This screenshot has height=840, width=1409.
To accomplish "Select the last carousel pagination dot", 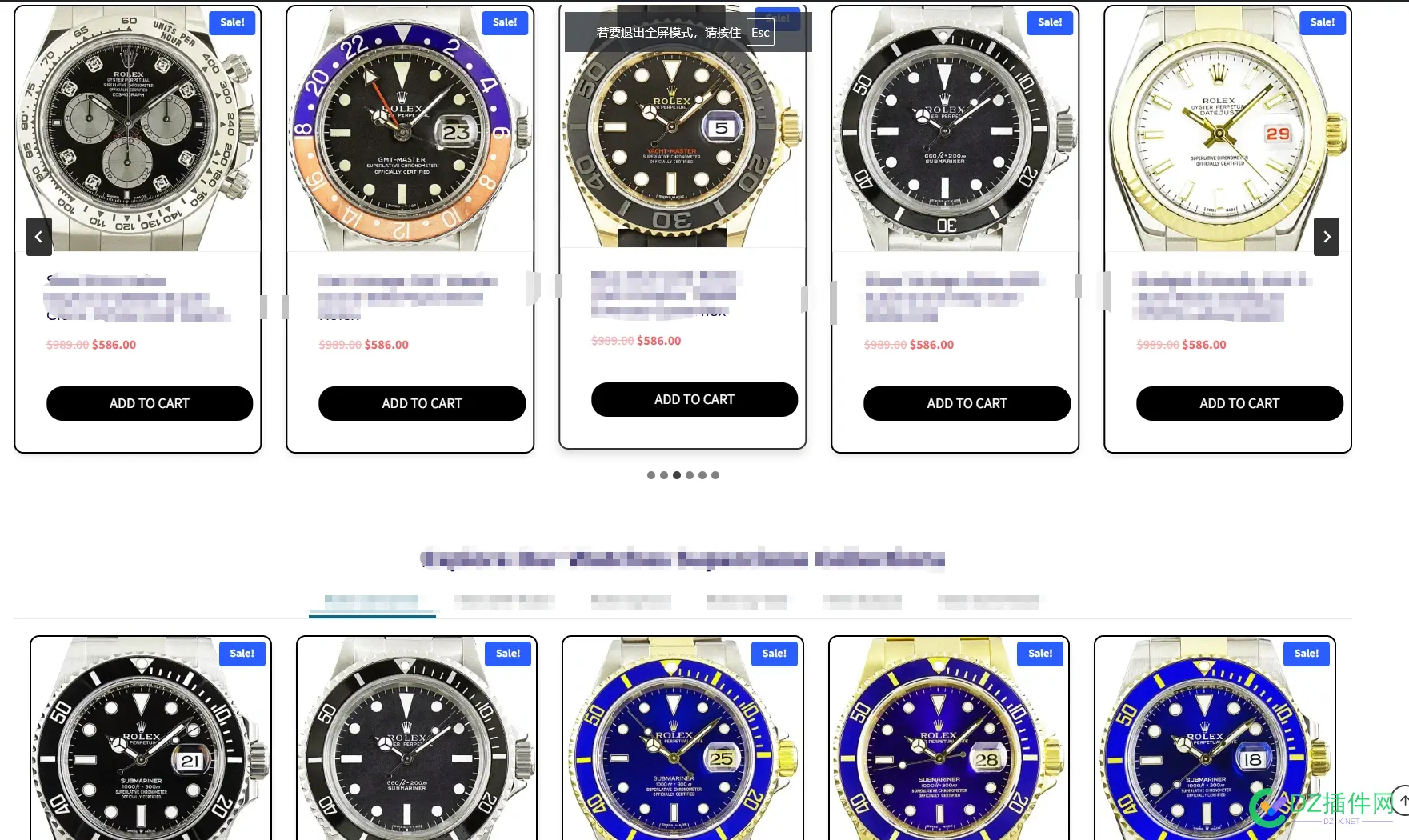I will click(x=715, y=475).
